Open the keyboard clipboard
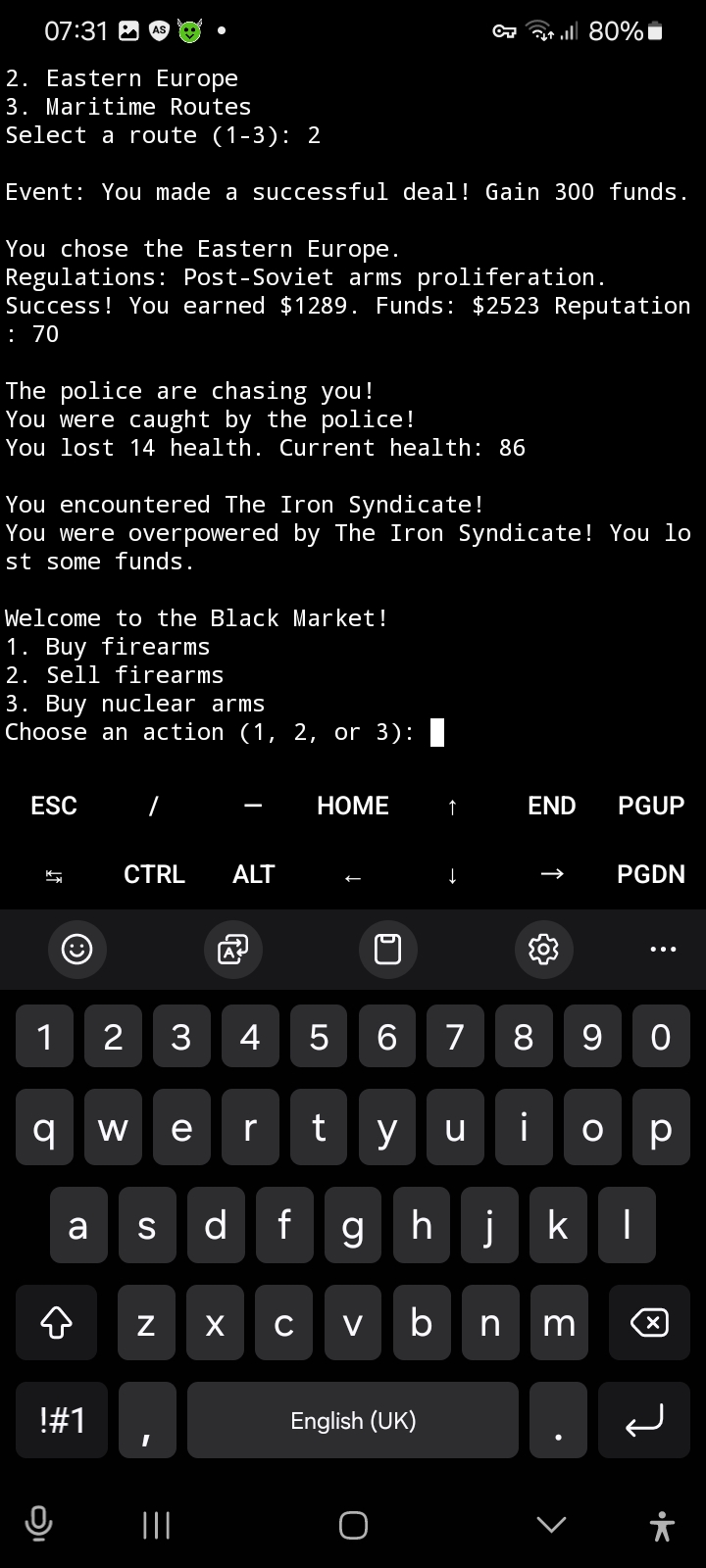The height and width of the screenshot is (1568, 706). click(388, 949)
